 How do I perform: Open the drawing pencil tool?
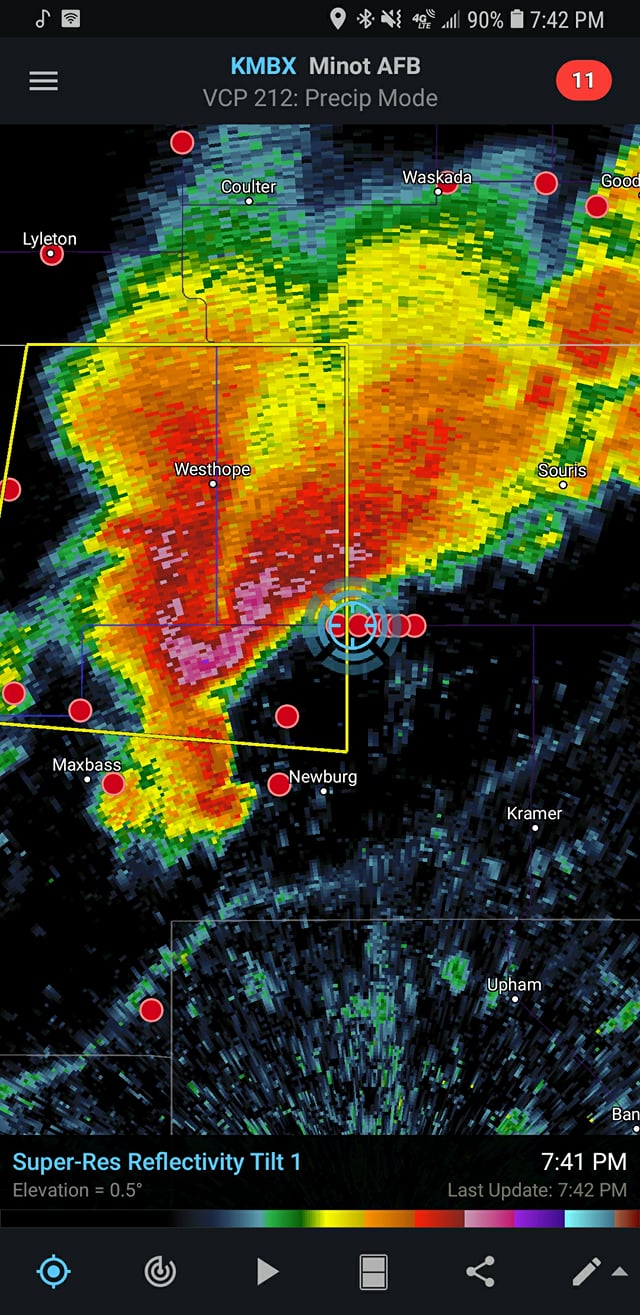click(587, 1271)
